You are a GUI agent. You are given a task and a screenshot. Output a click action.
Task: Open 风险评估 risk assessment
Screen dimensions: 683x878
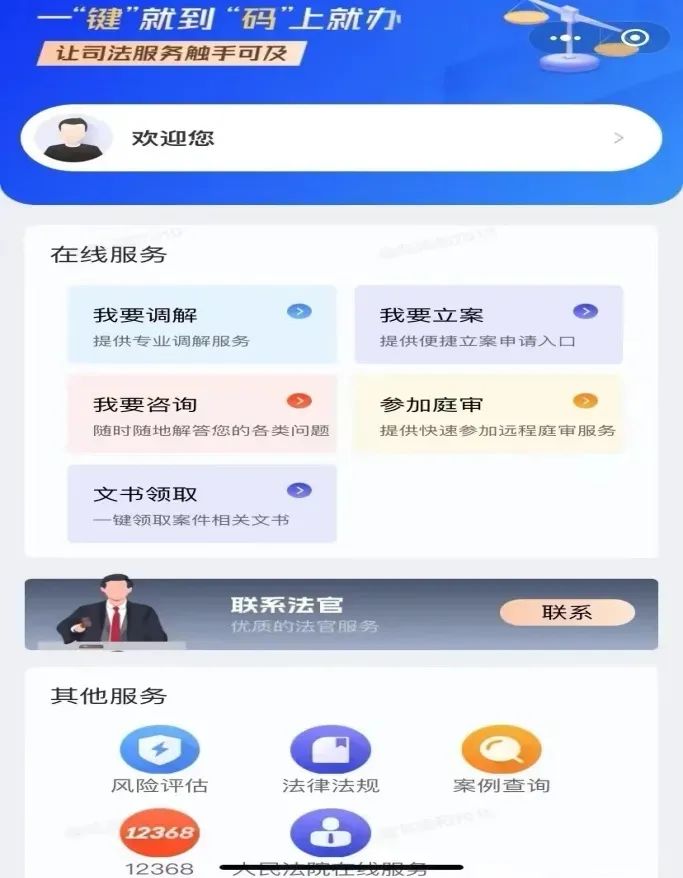tap(160, 758)
